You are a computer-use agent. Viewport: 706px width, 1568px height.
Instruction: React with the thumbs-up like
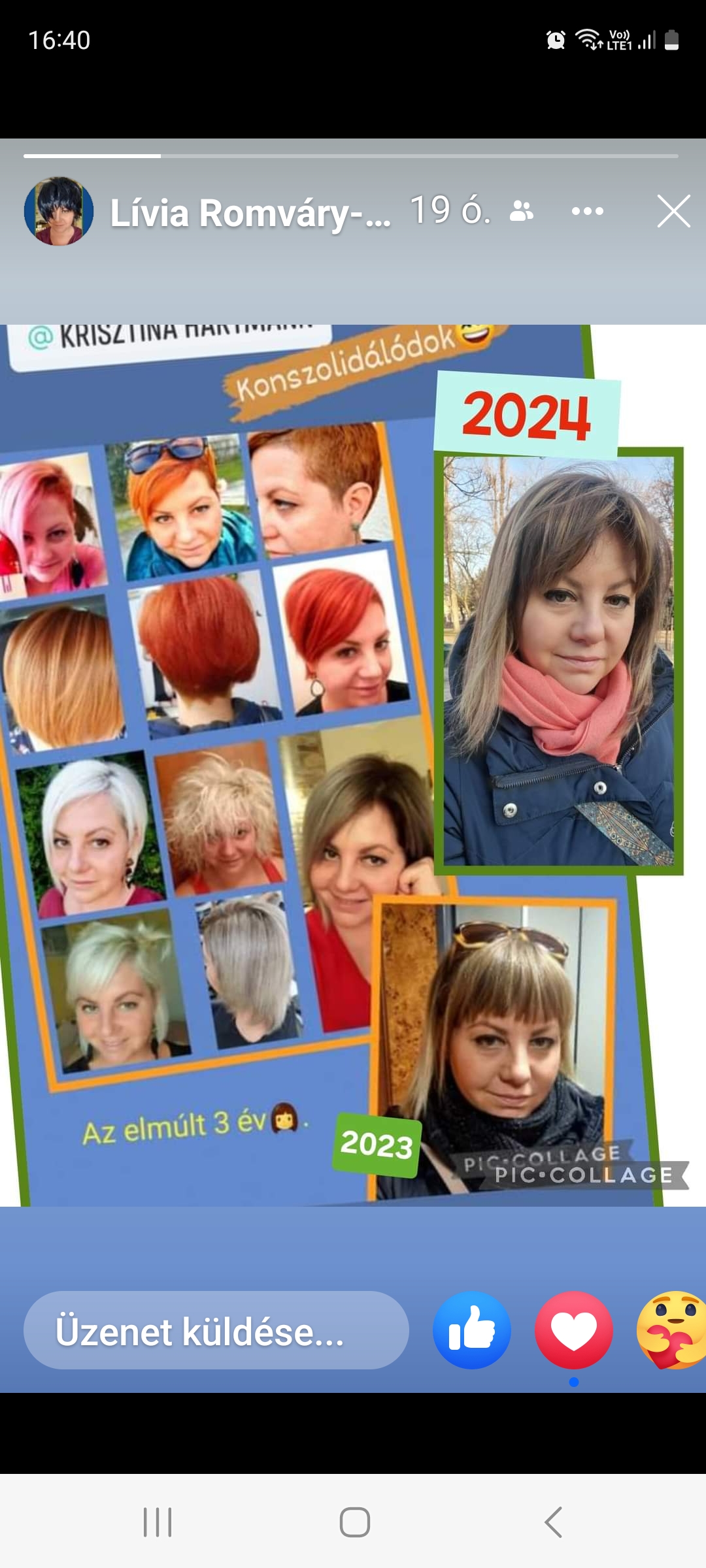pos(471,1330)
